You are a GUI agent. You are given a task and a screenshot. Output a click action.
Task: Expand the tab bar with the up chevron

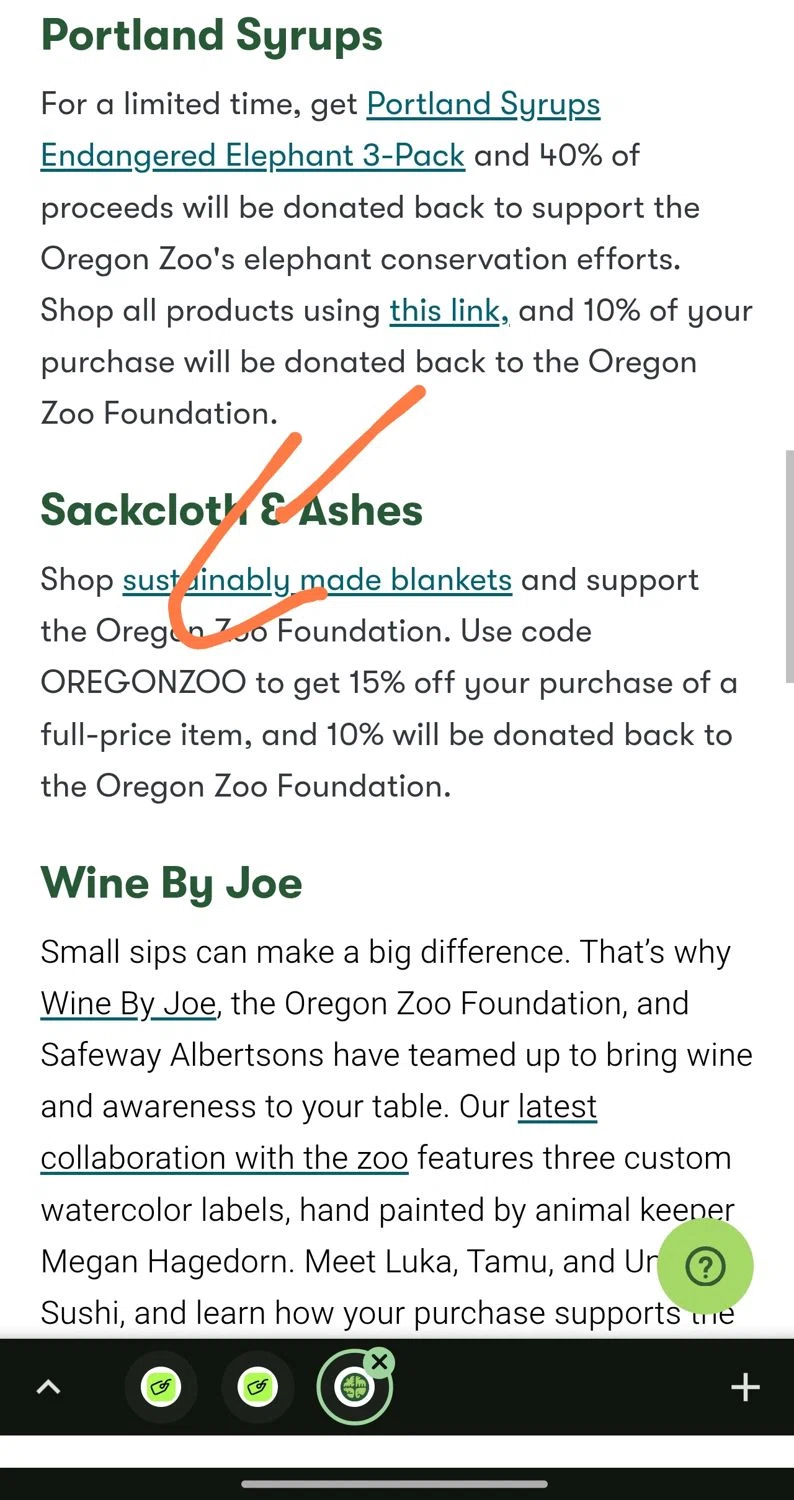48,1387
